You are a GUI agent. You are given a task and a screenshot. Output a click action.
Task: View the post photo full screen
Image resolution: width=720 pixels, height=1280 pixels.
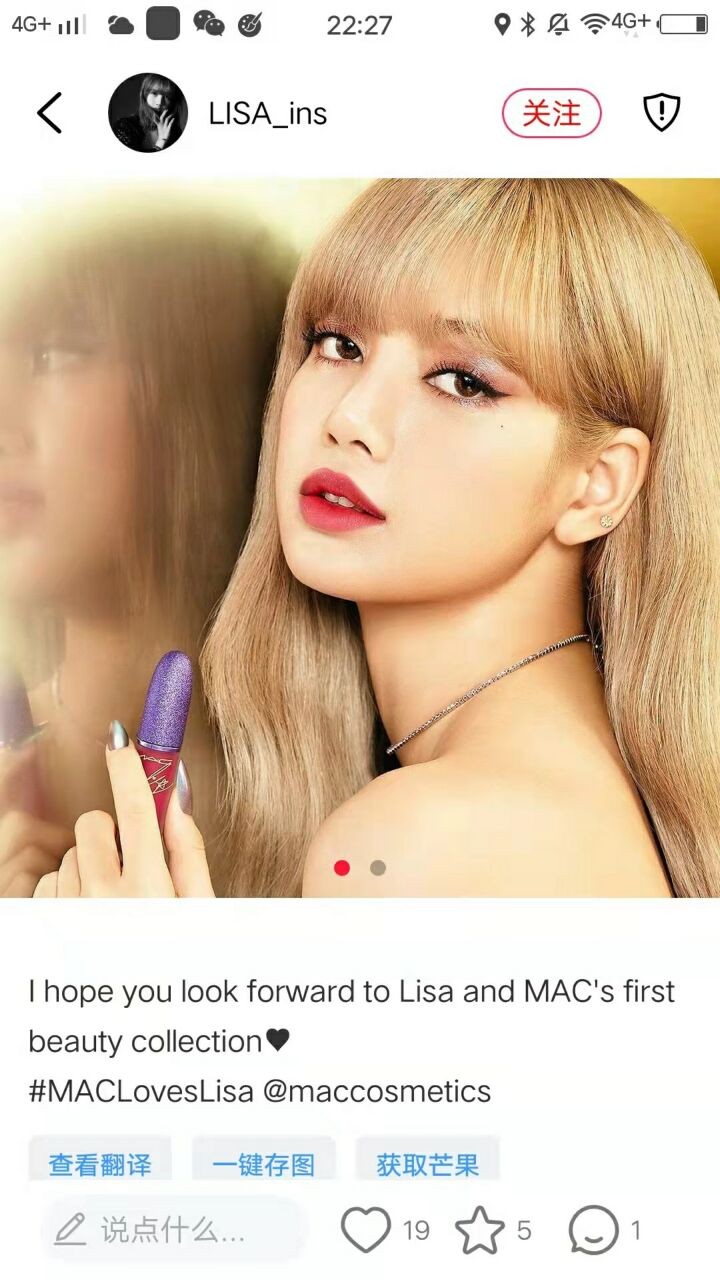point(360,538)
